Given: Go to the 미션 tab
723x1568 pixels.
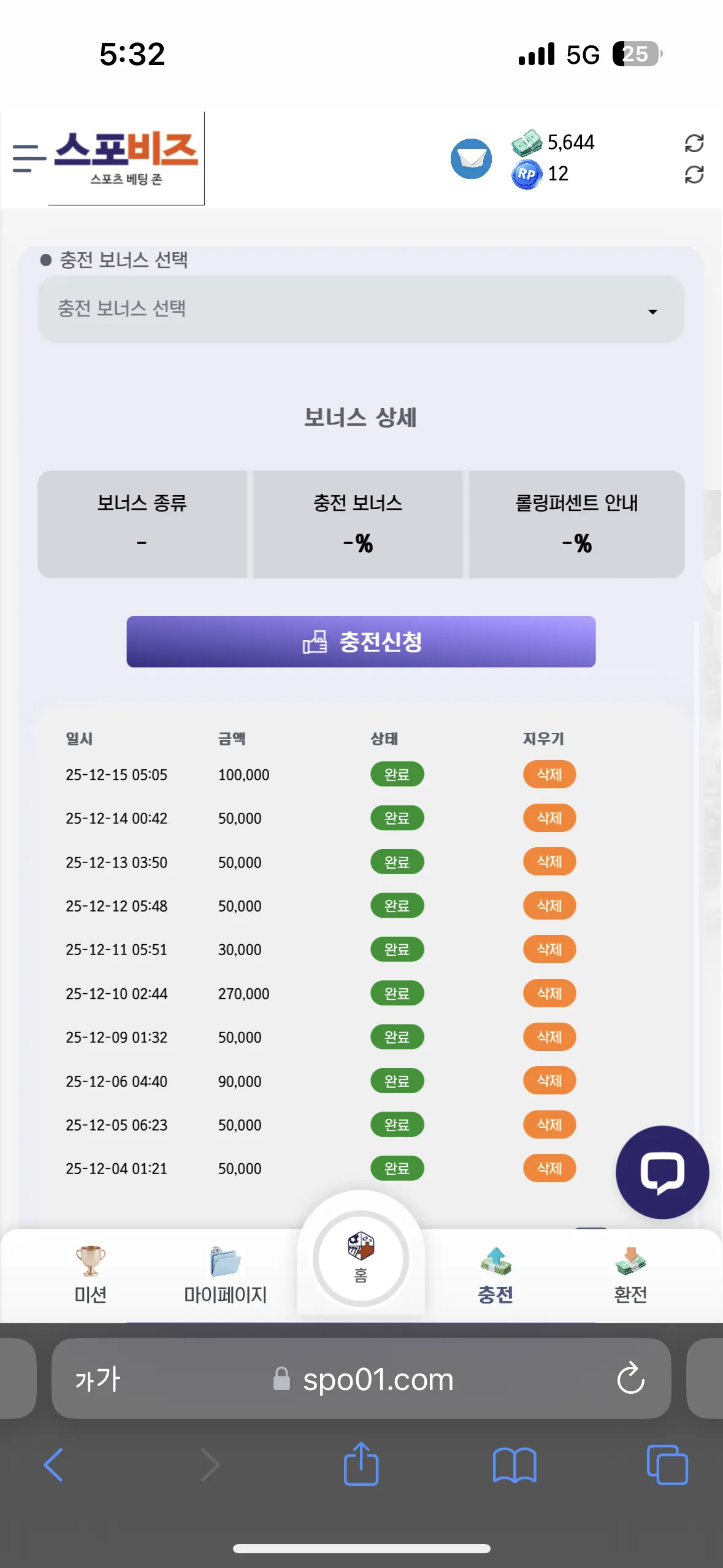Looking at the screenshot, I should tap(91, 1275).
